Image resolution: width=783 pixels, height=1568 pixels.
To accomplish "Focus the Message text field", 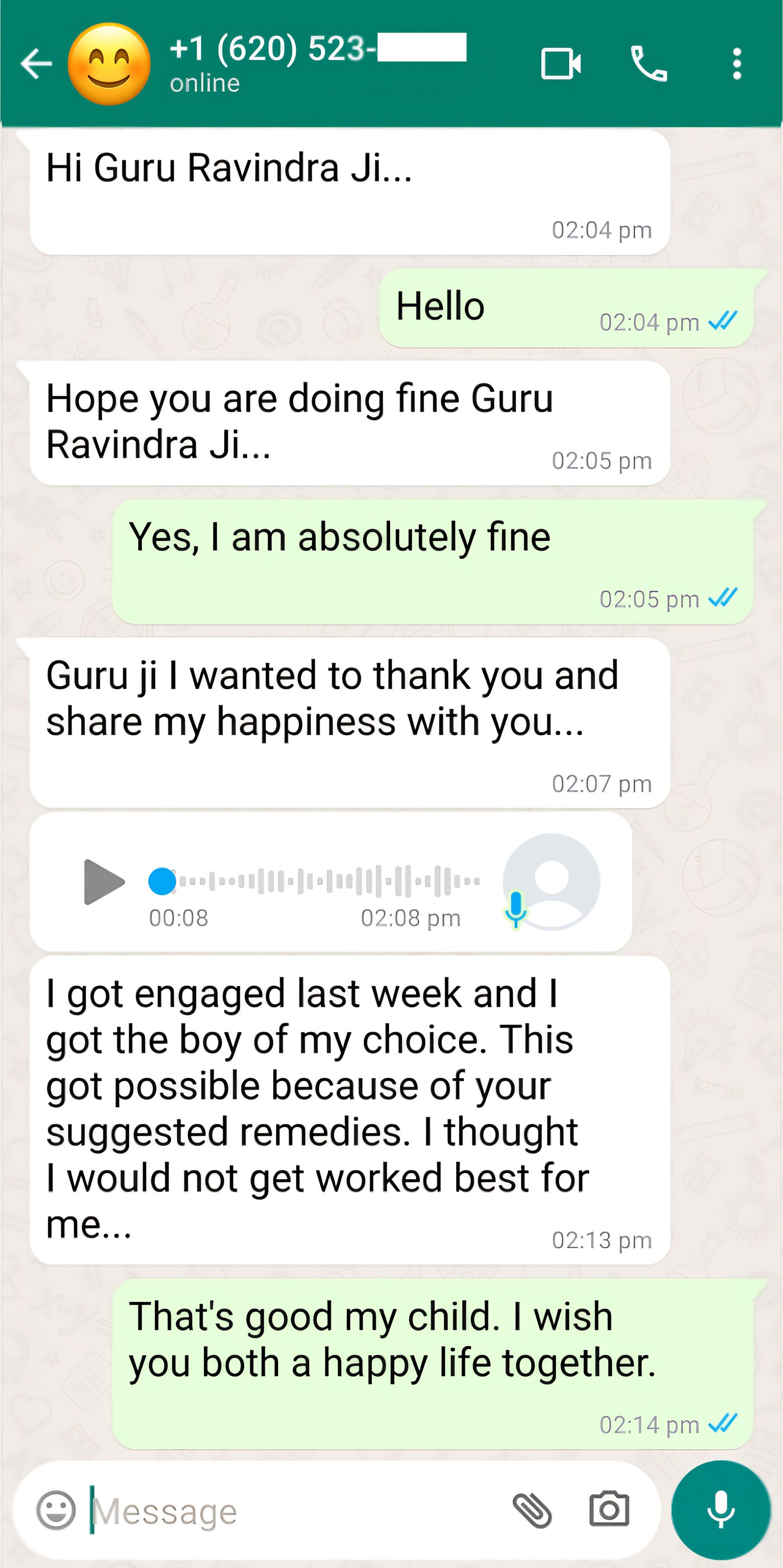I will point(292,1511).
